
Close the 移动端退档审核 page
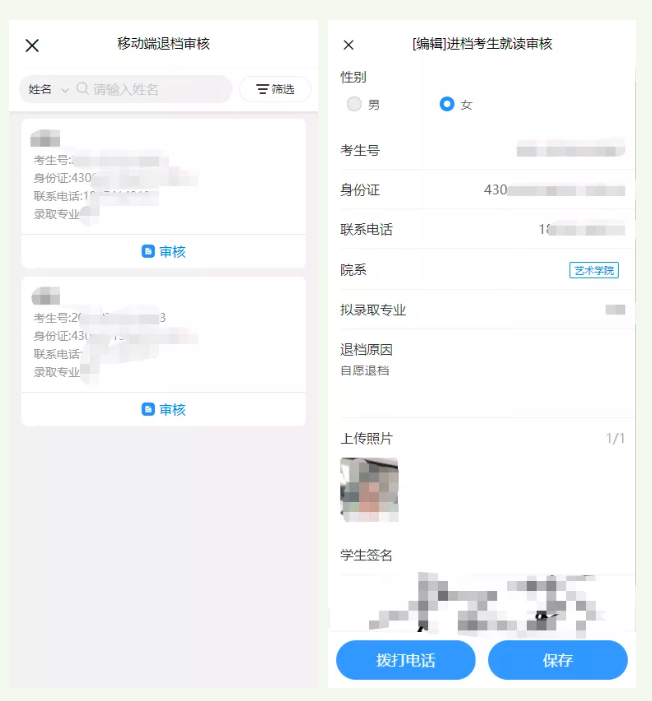[32, 45]
